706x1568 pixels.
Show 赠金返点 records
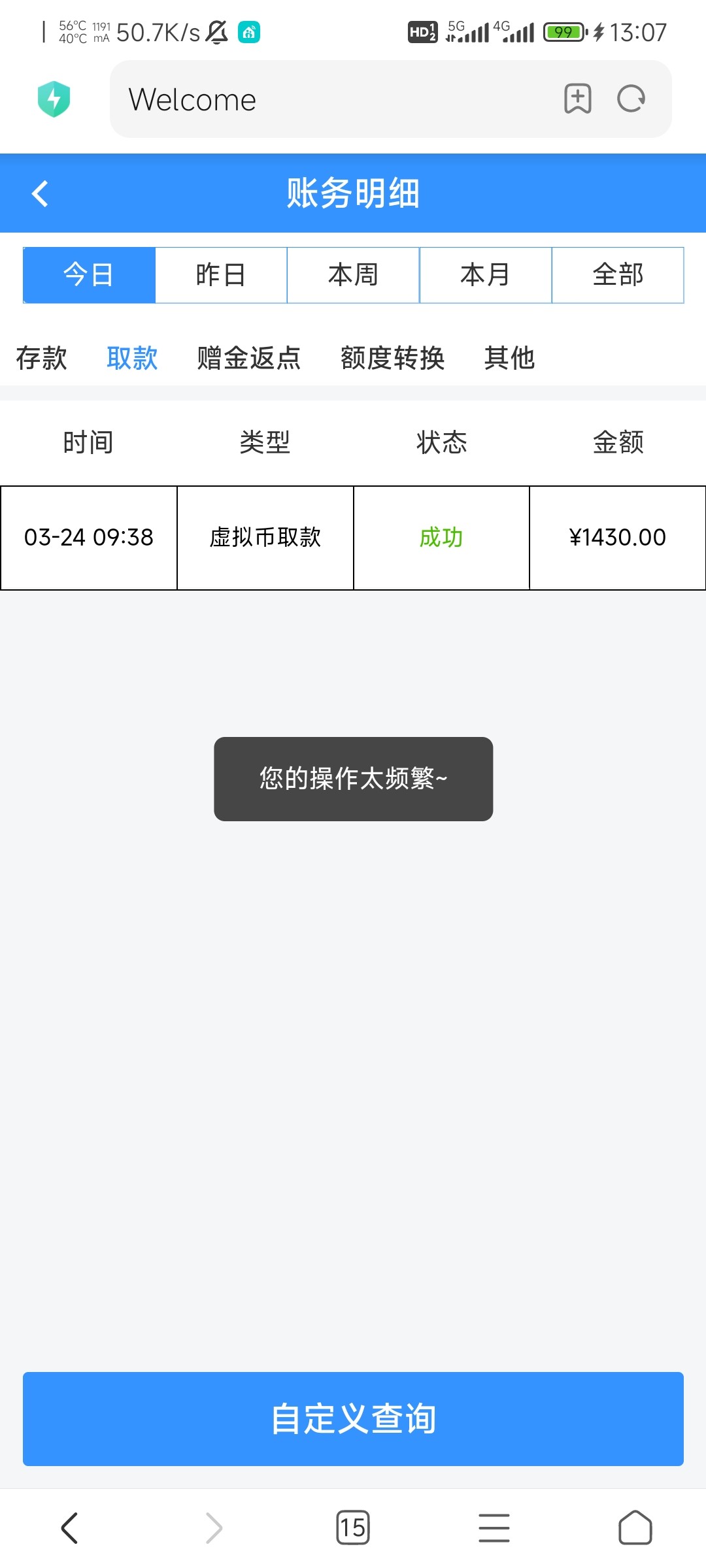coord(248,358)
